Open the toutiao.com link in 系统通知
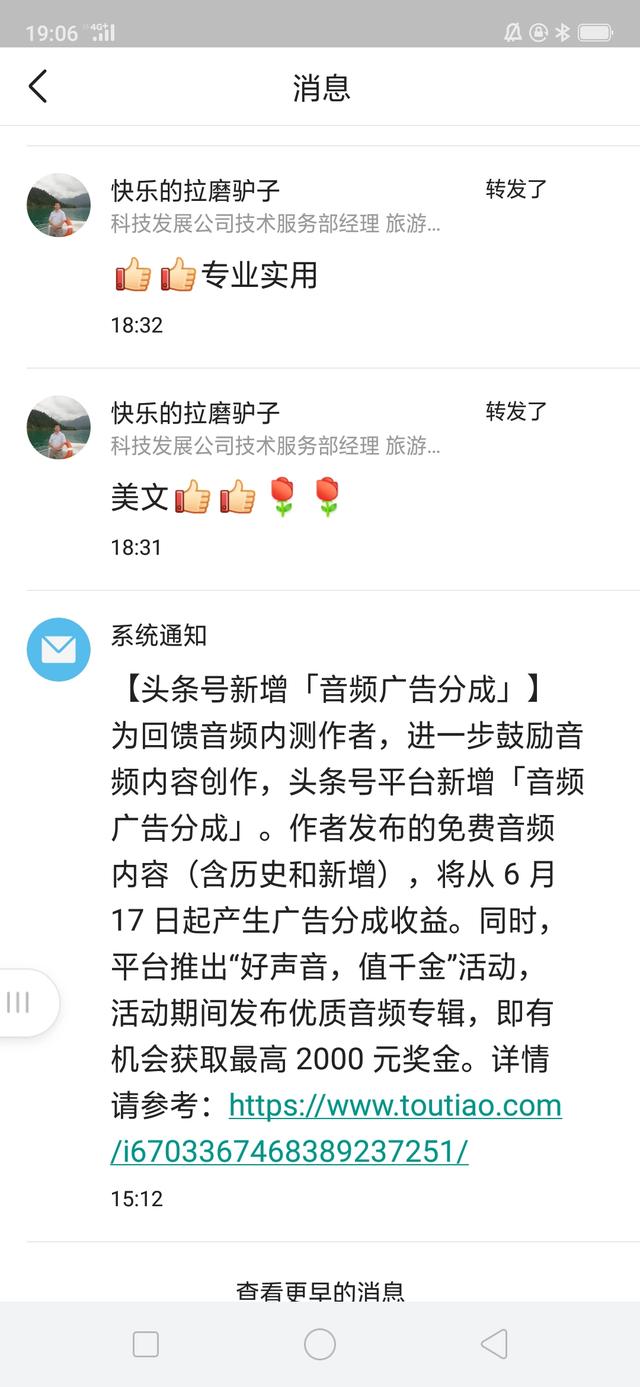The image size is (640, 1387). [x=336, y=1128]
